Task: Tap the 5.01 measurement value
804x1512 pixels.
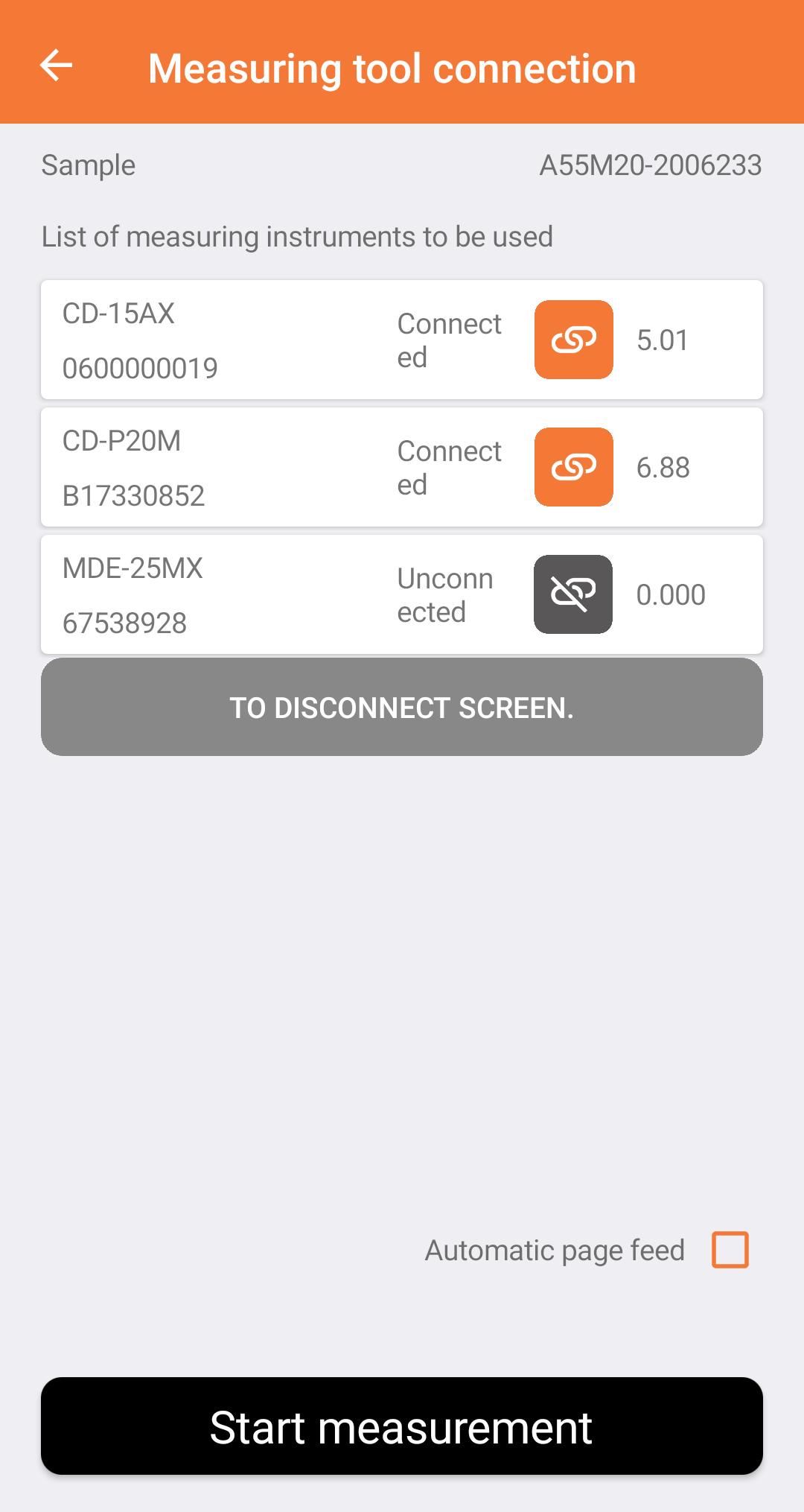Action: click(x=663, y=340)
